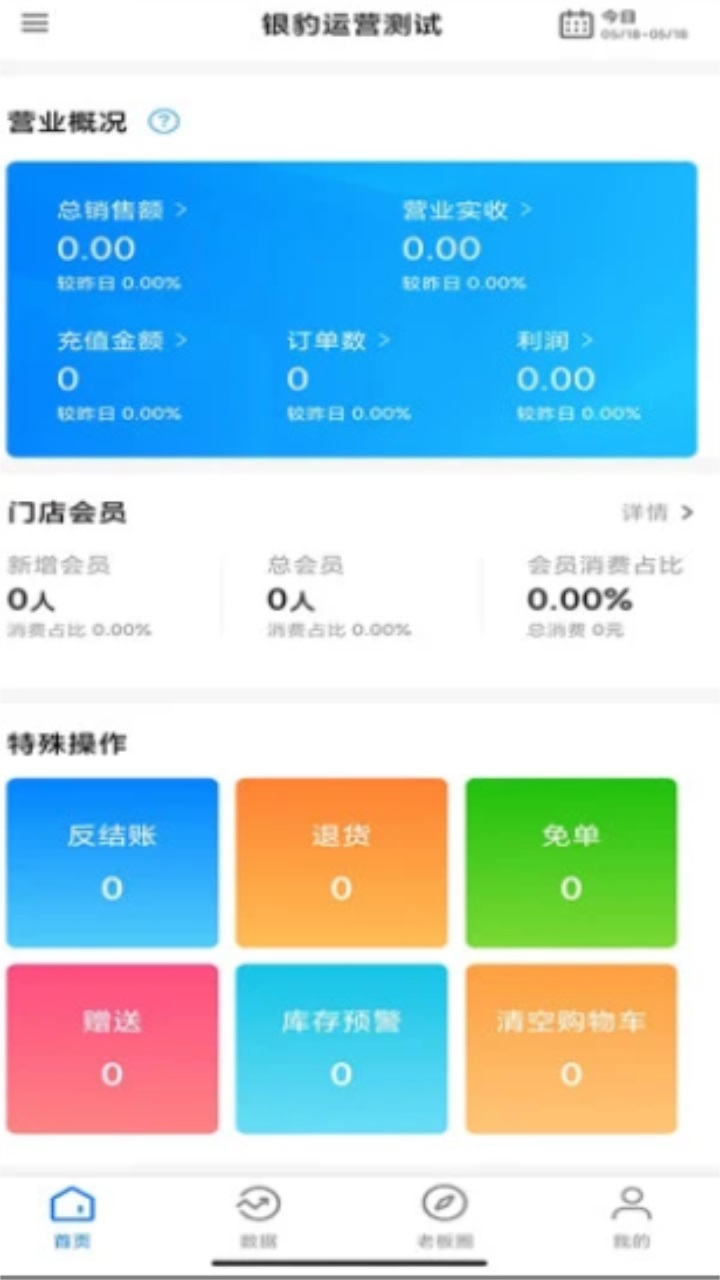Open 利润 details
The width and height of the screenshot is (720, 1280).
tap(555, 341)
